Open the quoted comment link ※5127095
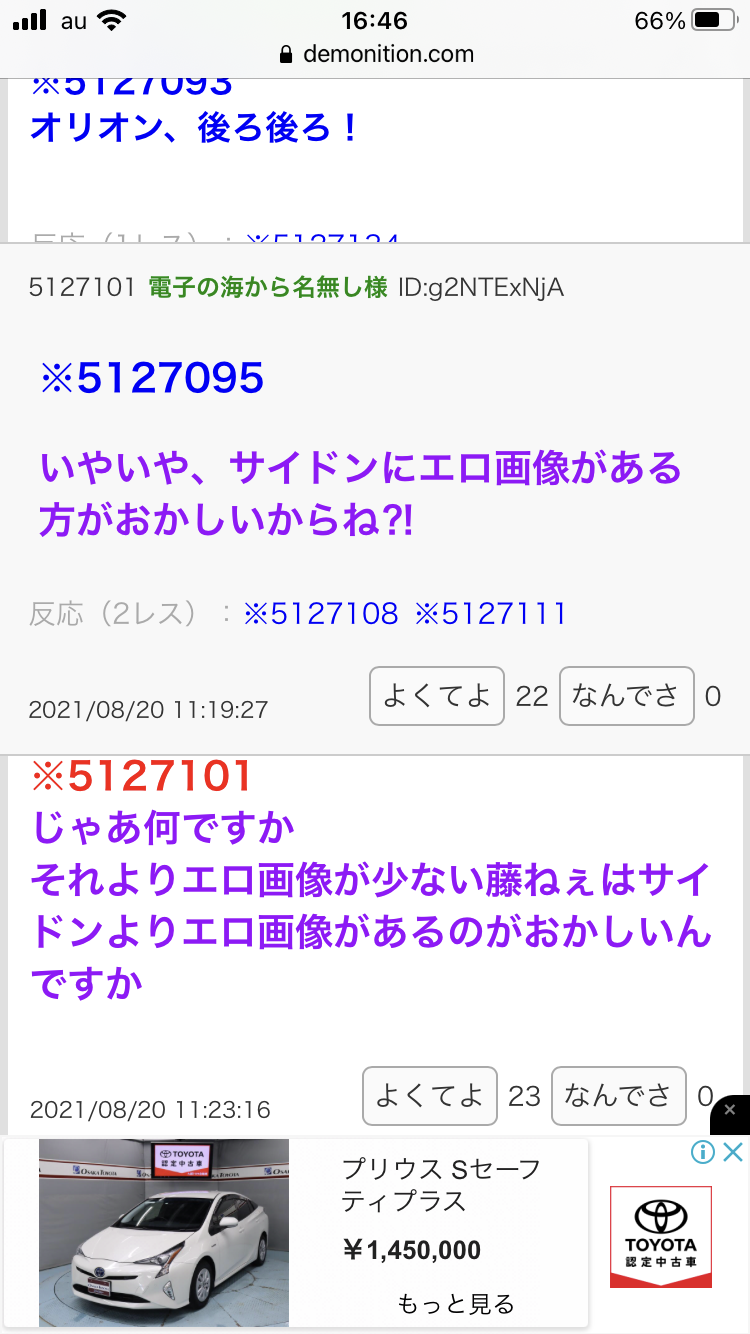This screenshot has height=1334, width=750. [x=152, y=379]
